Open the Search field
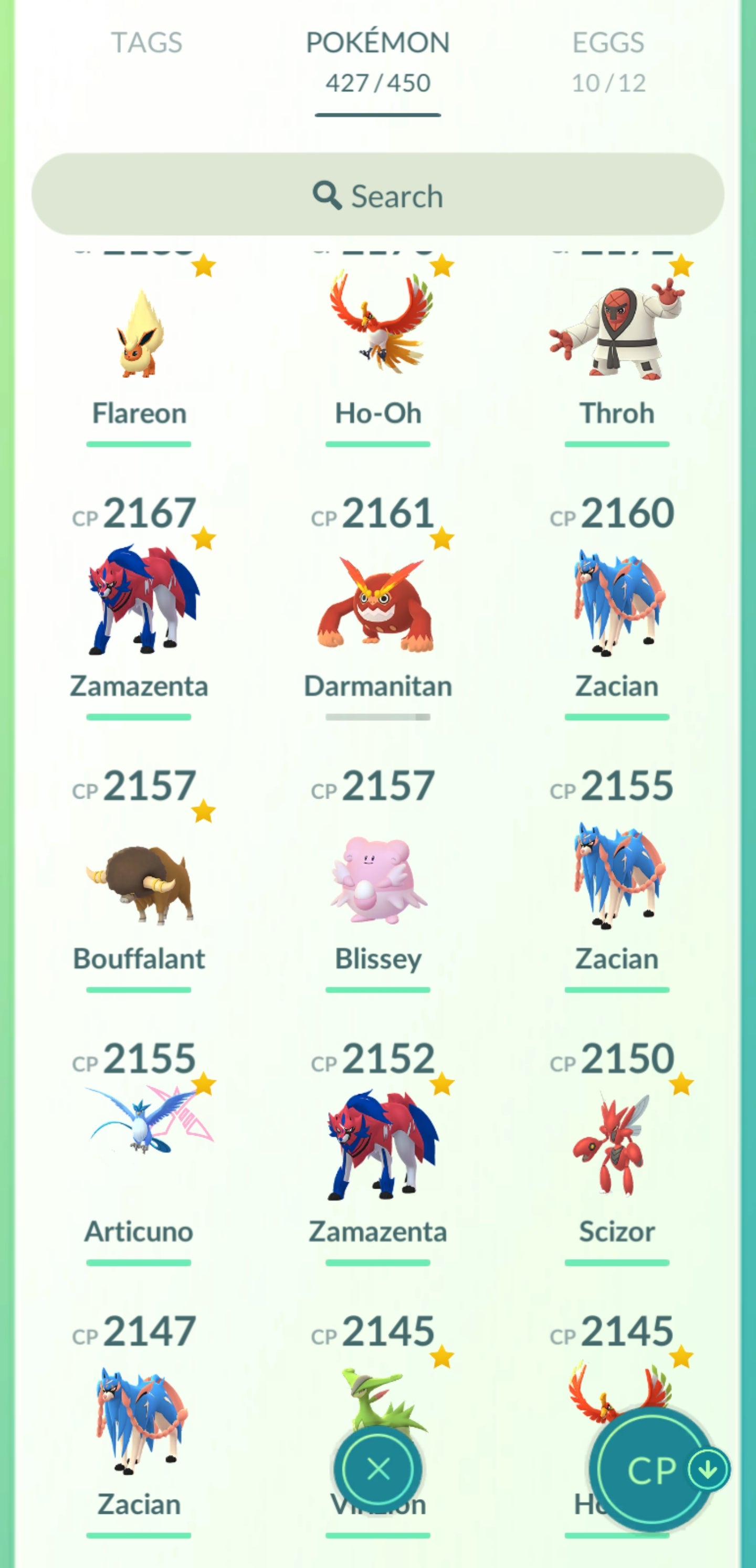The image size is (756, 1568). click(377, 195)
